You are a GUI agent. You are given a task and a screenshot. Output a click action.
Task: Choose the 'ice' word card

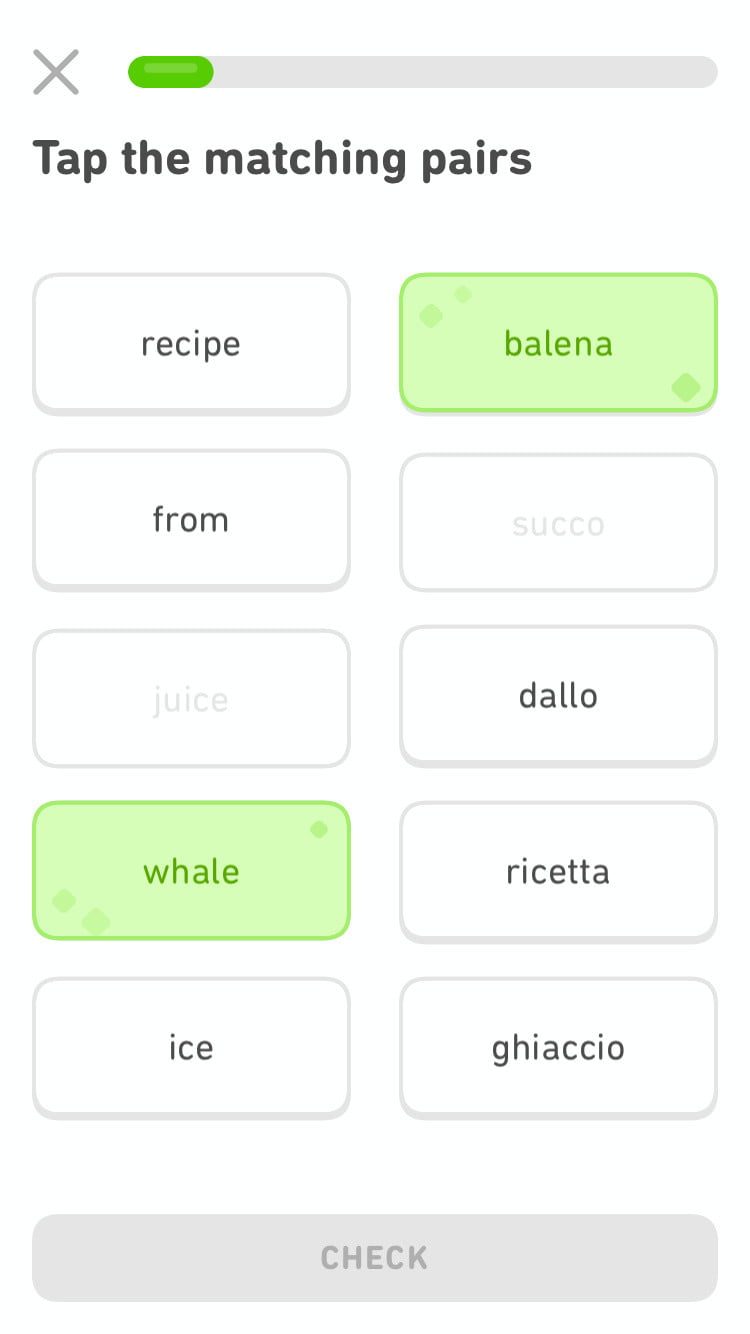(x=191, y=1047)
